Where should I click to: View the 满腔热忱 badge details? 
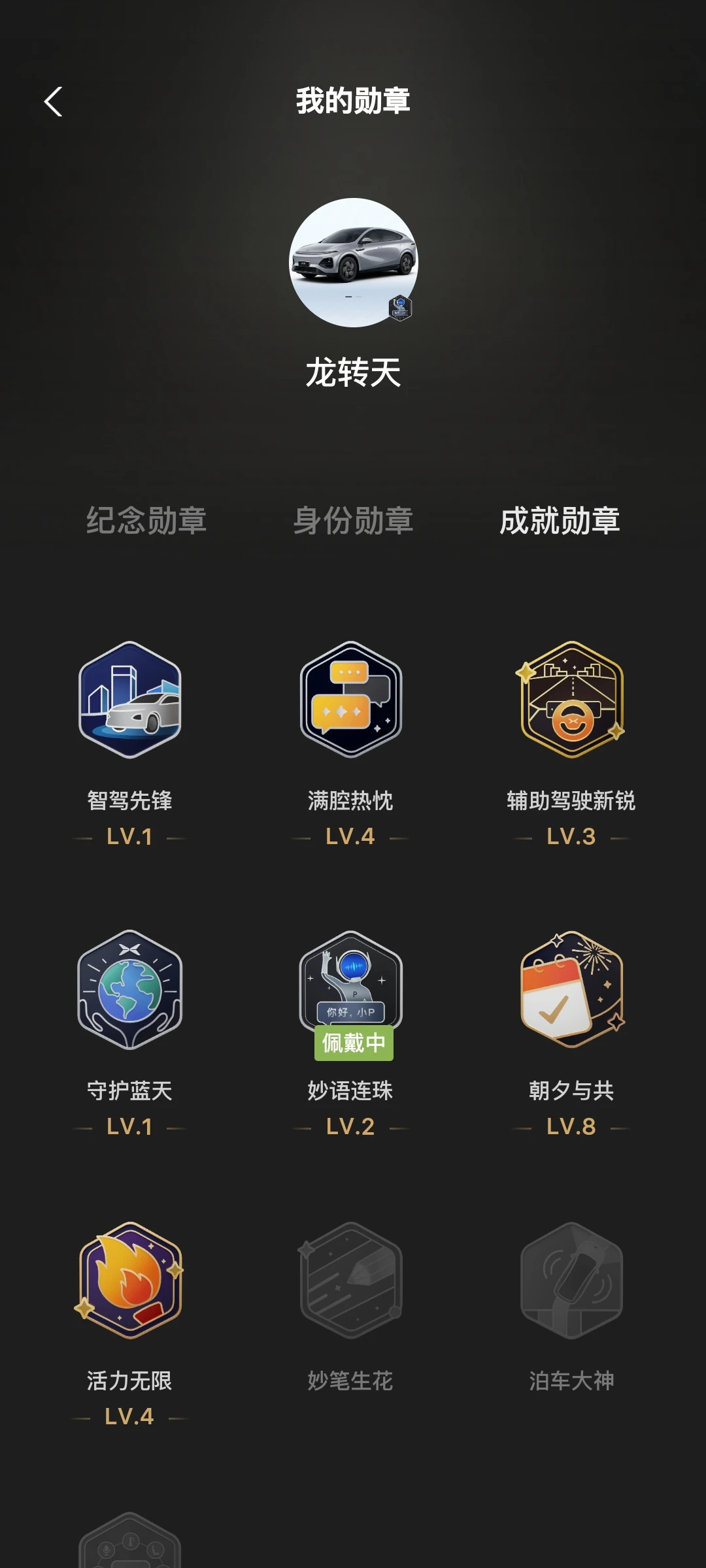pos(351,700)
